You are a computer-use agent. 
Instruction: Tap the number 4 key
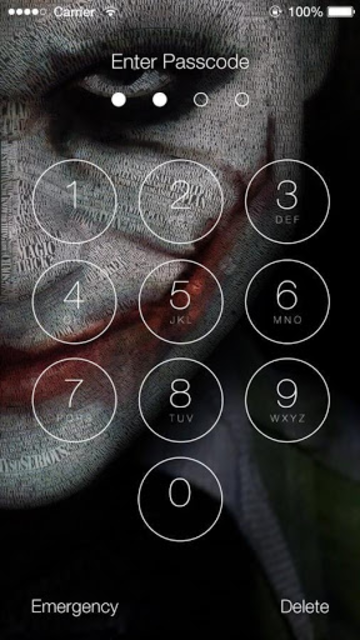[74, 301]
